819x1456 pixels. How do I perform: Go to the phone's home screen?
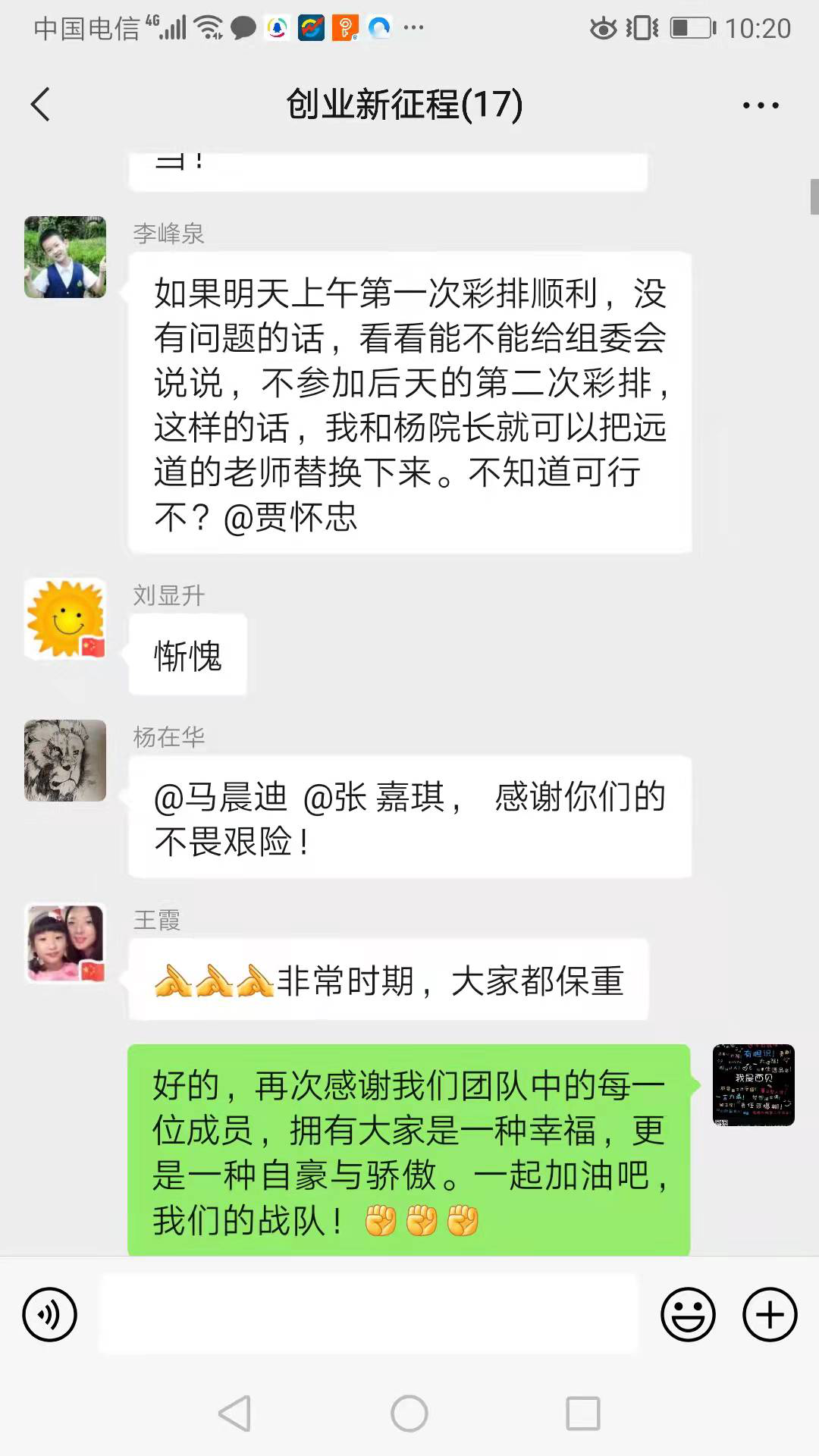coord(409,1414)
